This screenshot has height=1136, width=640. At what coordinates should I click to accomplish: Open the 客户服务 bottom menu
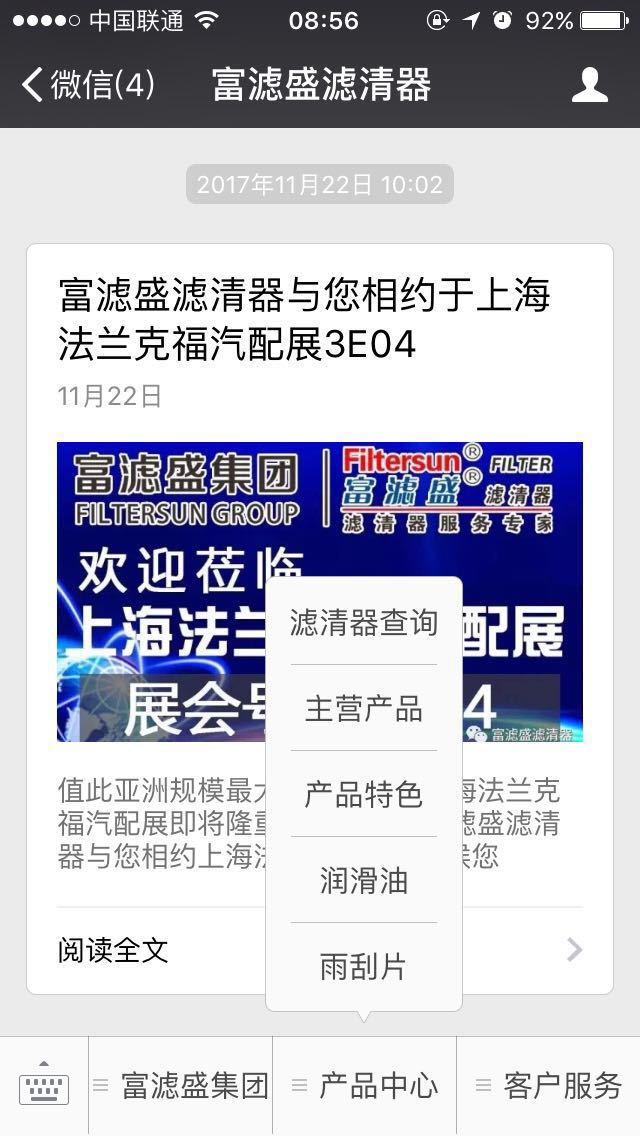(549, 1086)
